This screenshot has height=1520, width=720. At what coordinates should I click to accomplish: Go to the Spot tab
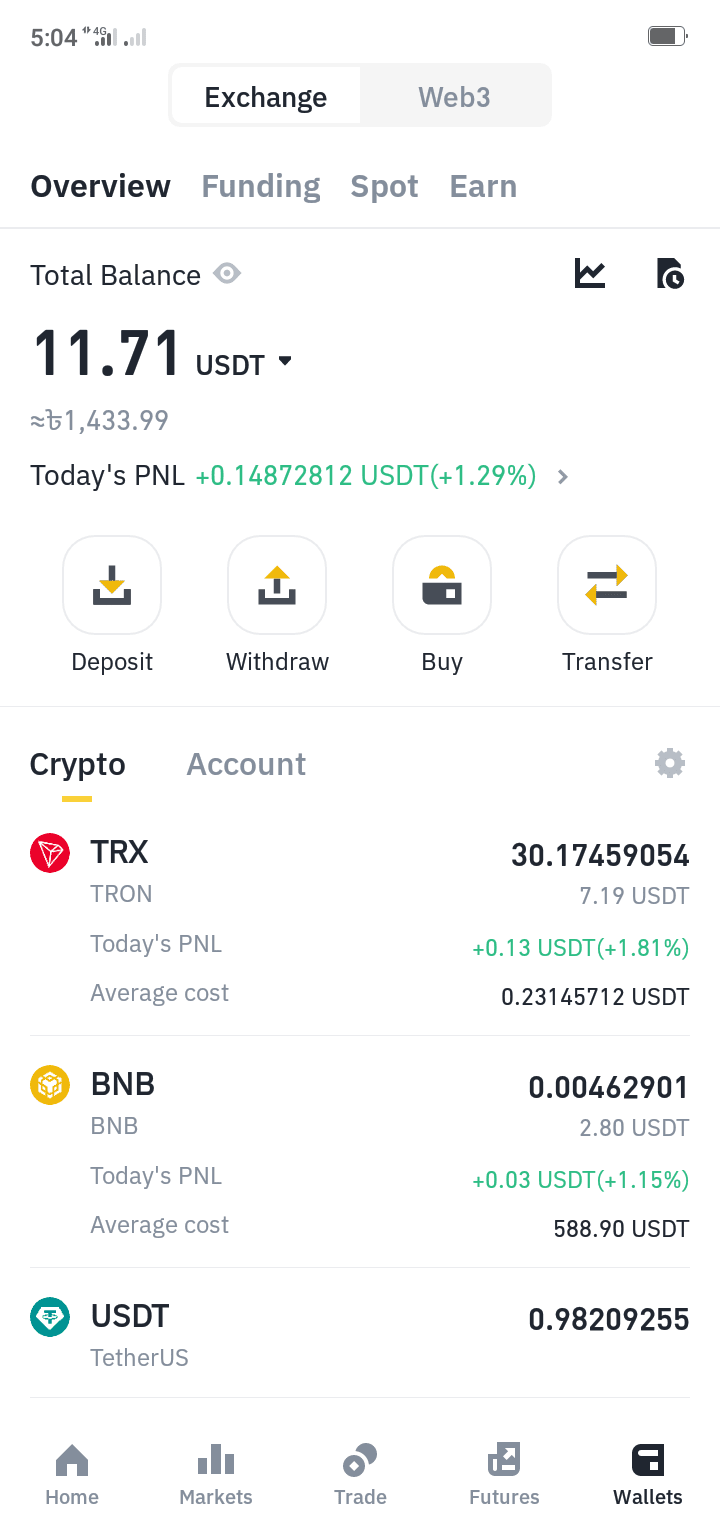(384, 187)
